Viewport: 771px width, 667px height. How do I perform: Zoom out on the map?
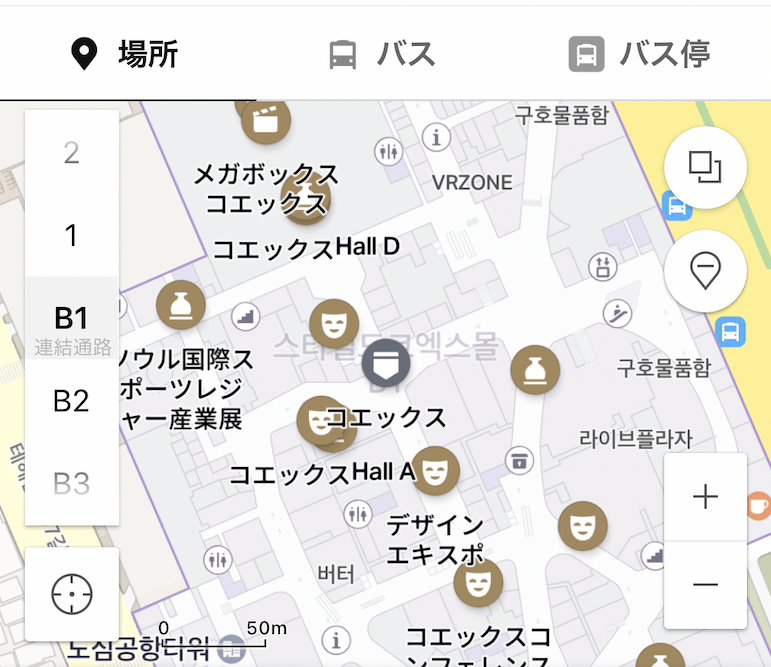point(705,584)
